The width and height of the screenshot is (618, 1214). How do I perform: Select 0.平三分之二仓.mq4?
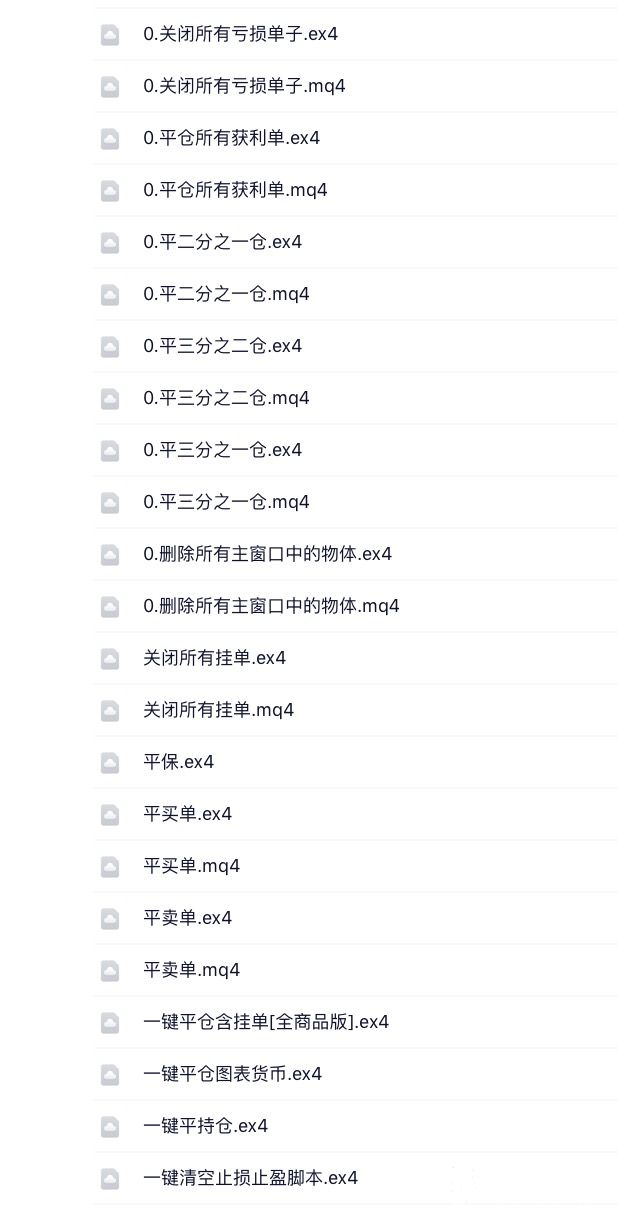click(226, 398)
